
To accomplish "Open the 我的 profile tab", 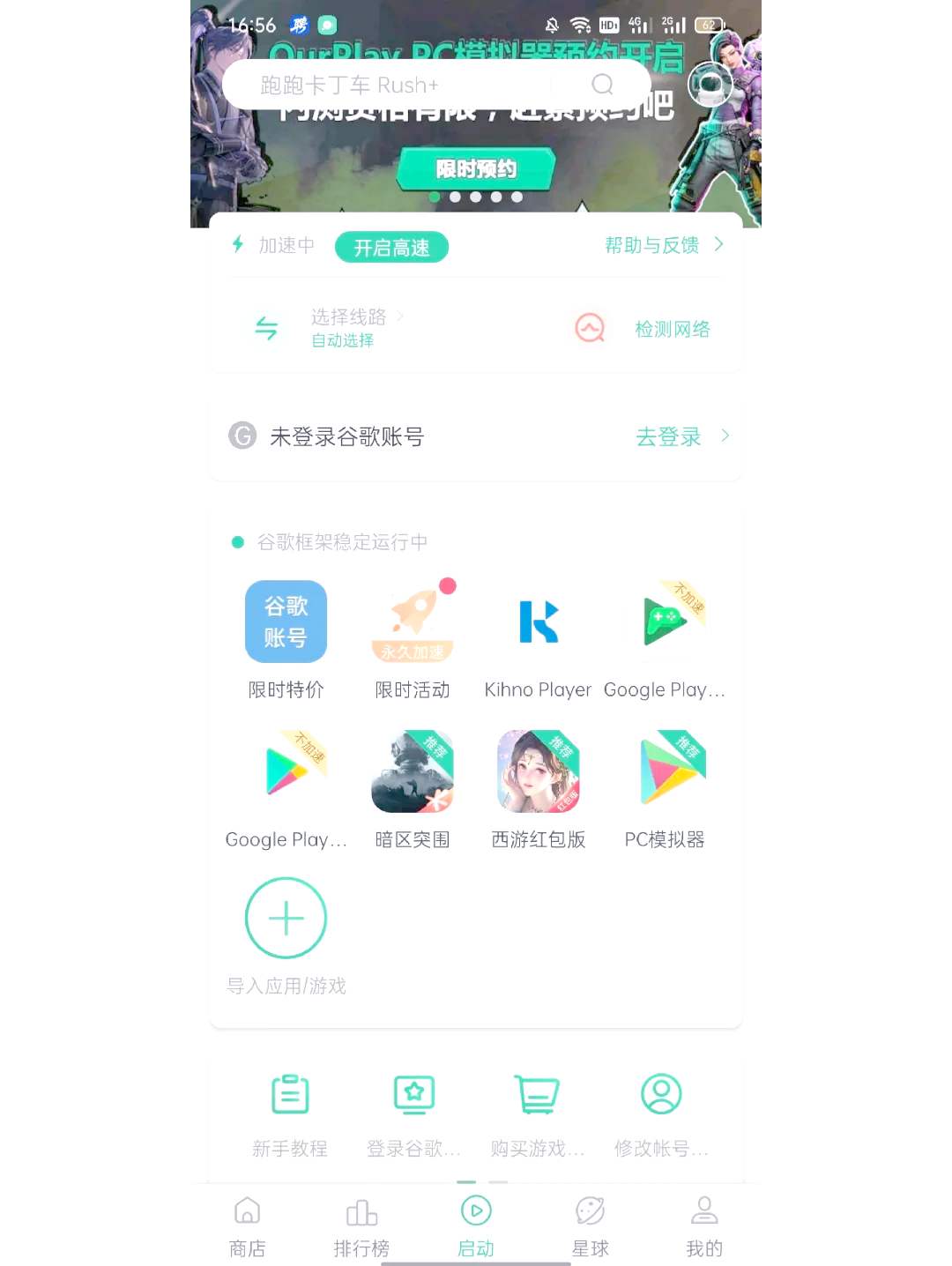I will tap(703, 1225).
